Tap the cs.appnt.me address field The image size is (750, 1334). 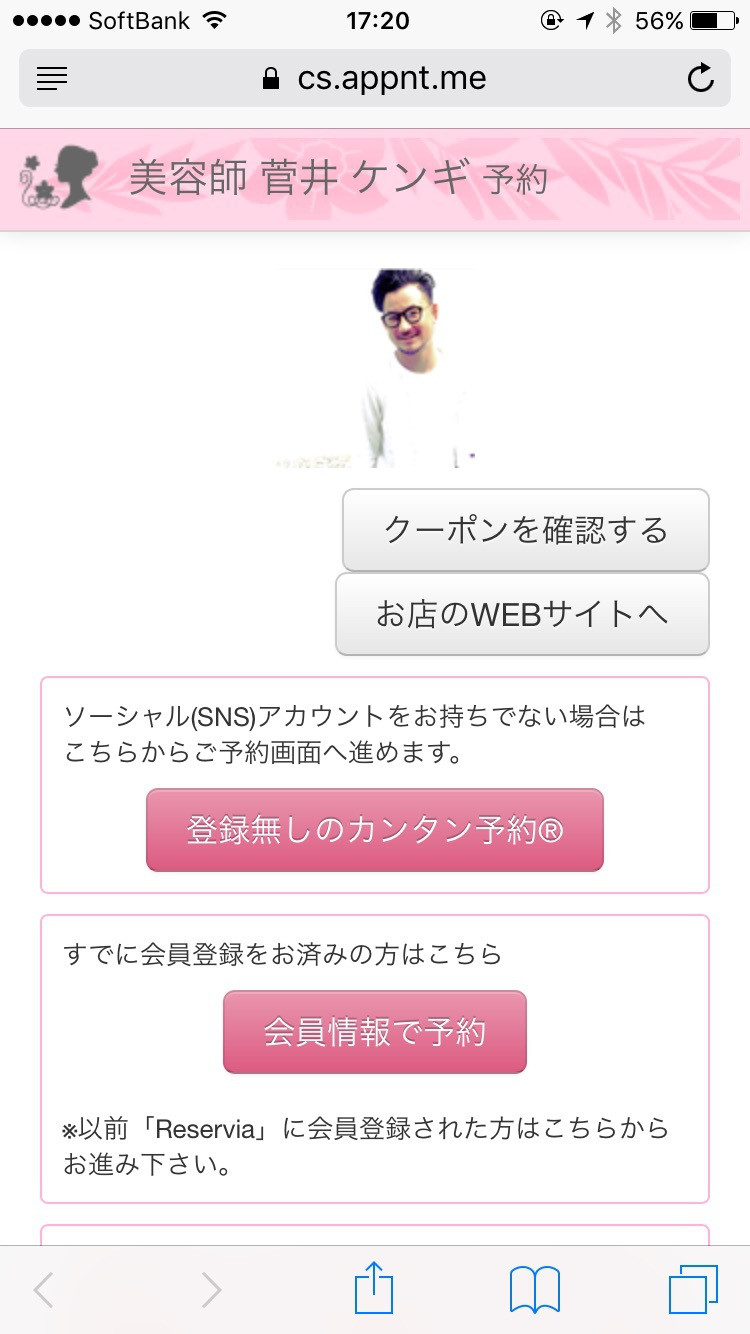click(375, 78)
